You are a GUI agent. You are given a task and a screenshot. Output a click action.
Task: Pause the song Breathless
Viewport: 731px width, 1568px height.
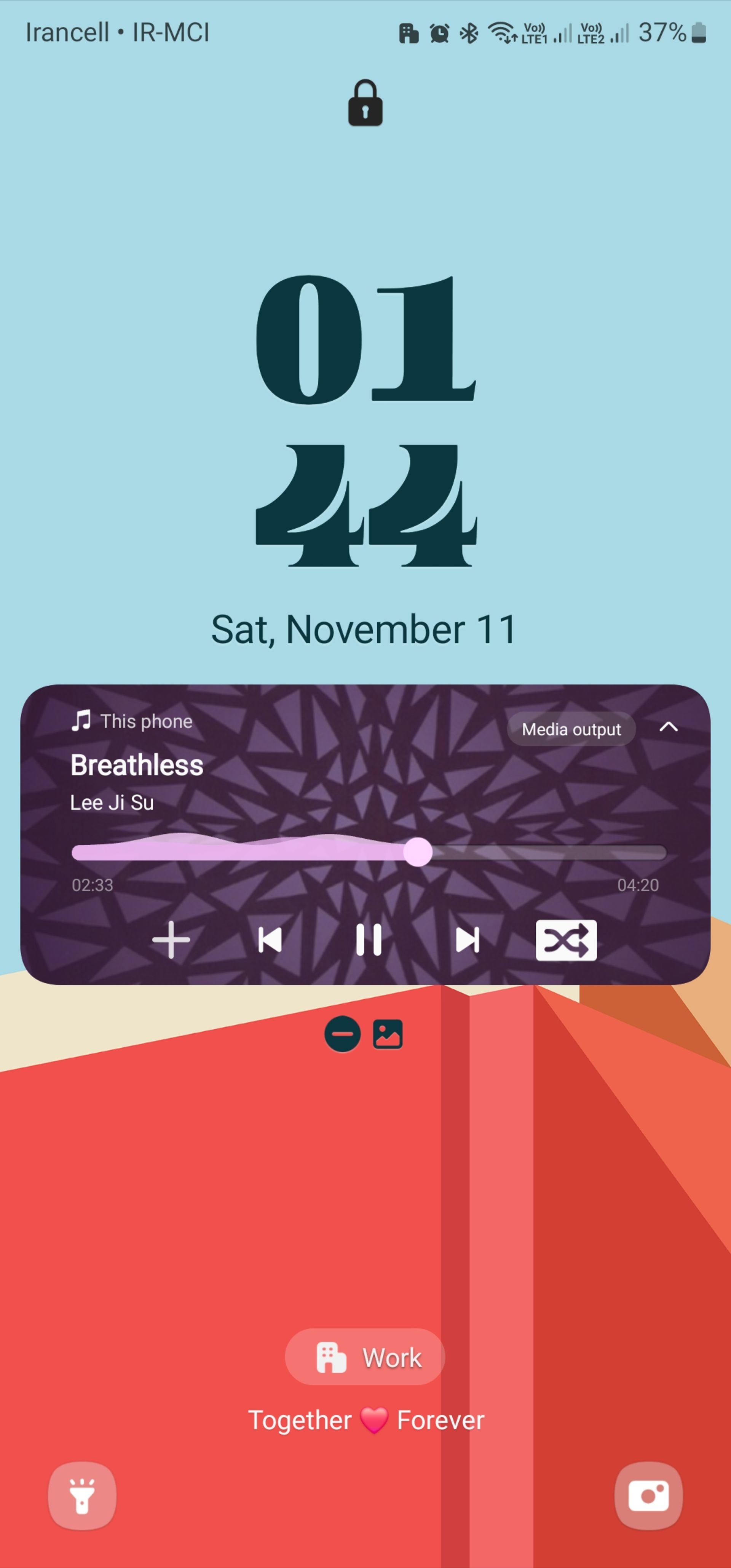(x=368, y=940)
